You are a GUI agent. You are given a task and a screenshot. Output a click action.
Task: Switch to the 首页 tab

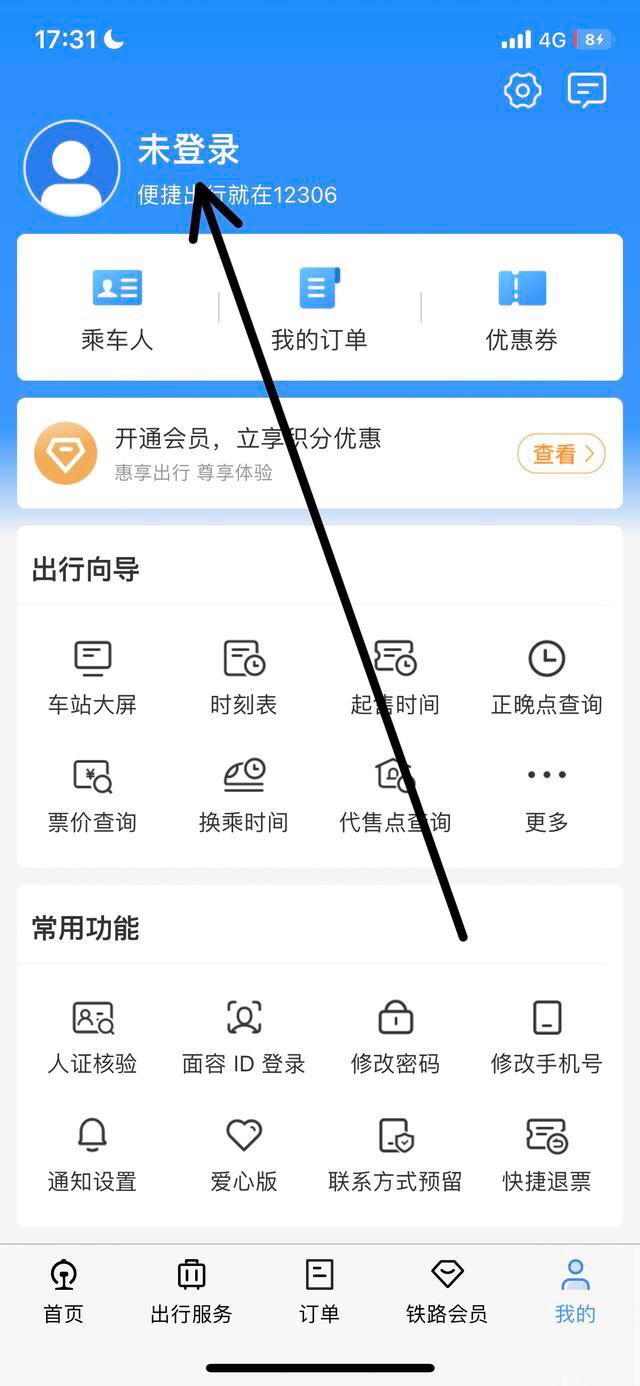point(64,1291)
